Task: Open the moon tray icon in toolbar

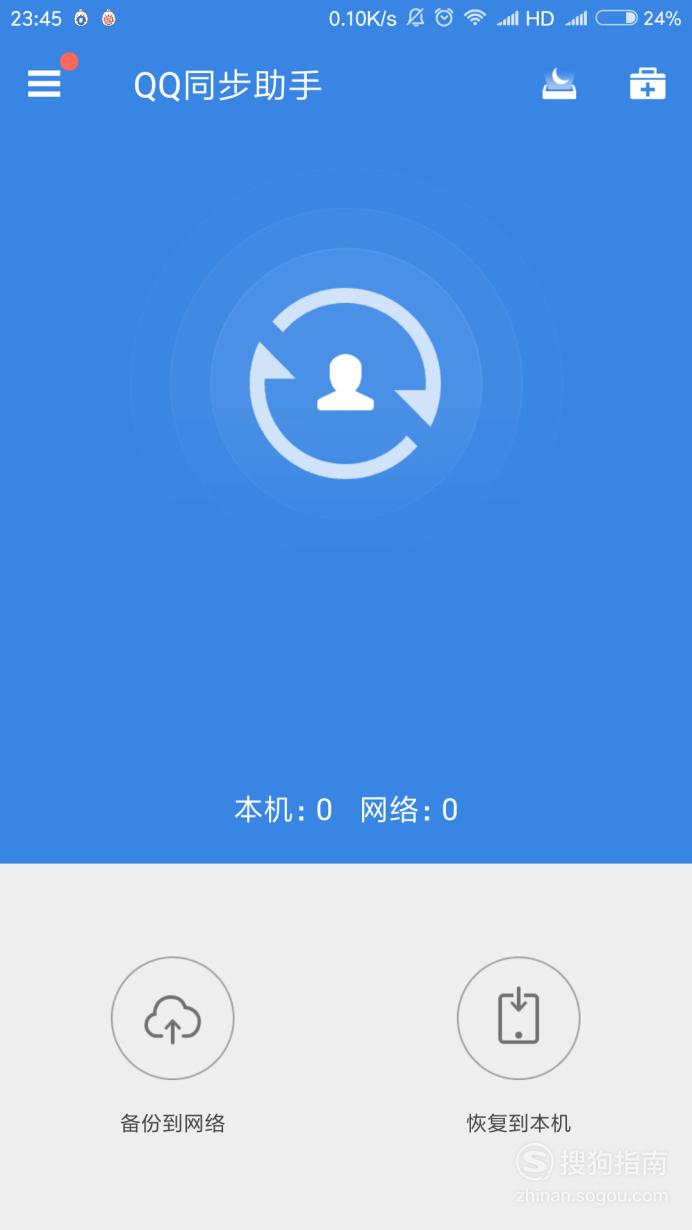Action: [560, 84]
